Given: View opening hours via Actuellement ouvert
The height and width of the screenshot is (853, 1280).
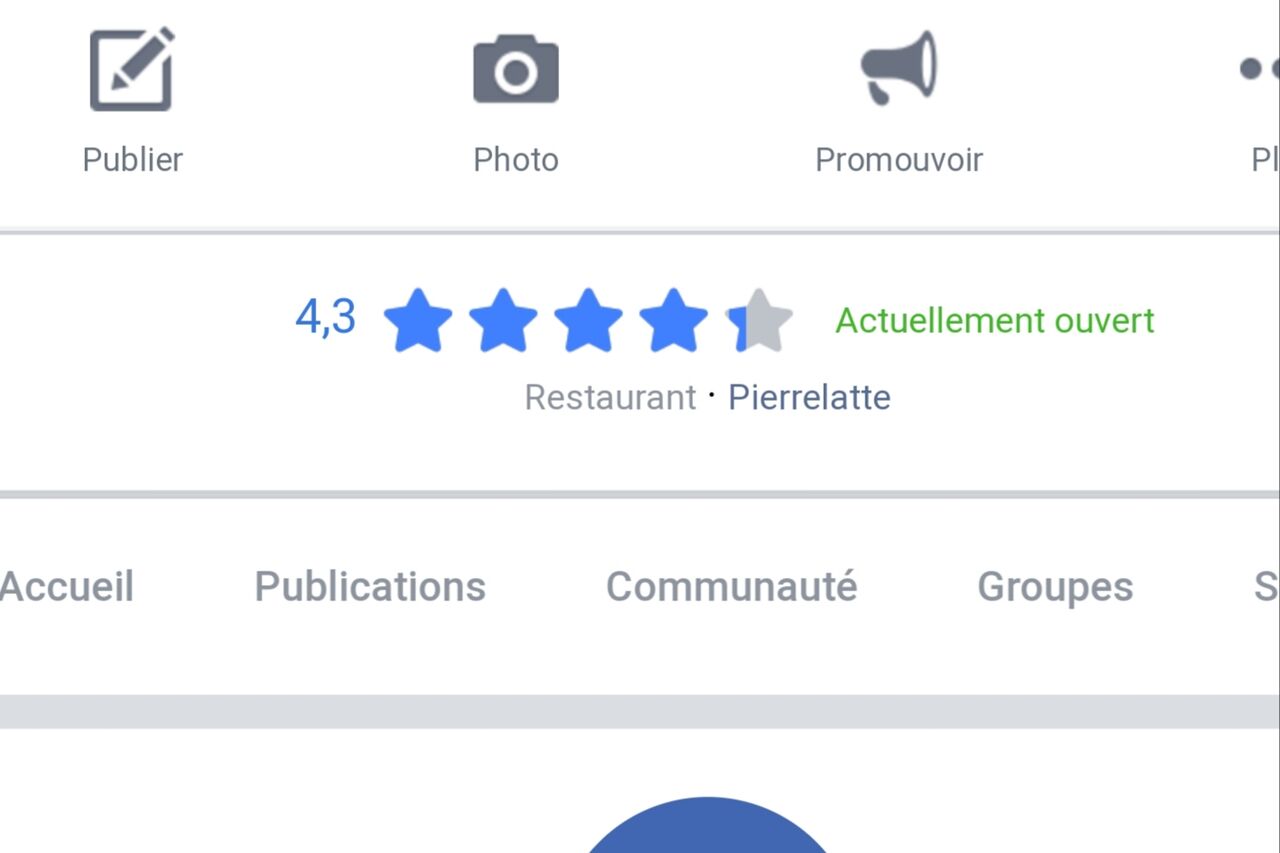Looking at the screenshot, I should pos(995,320).
